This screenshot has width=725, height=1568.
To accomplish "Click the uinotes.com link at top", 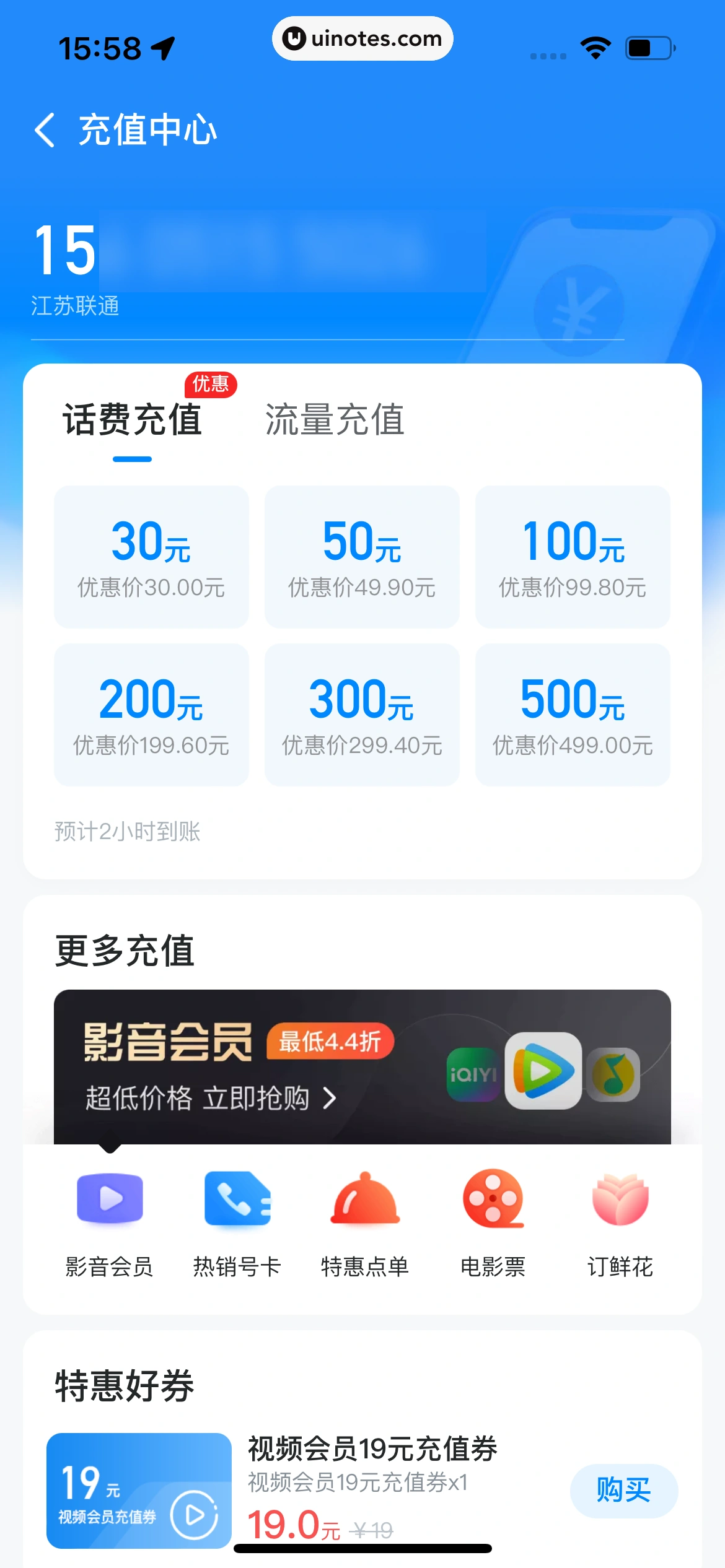I will point(362,38).
